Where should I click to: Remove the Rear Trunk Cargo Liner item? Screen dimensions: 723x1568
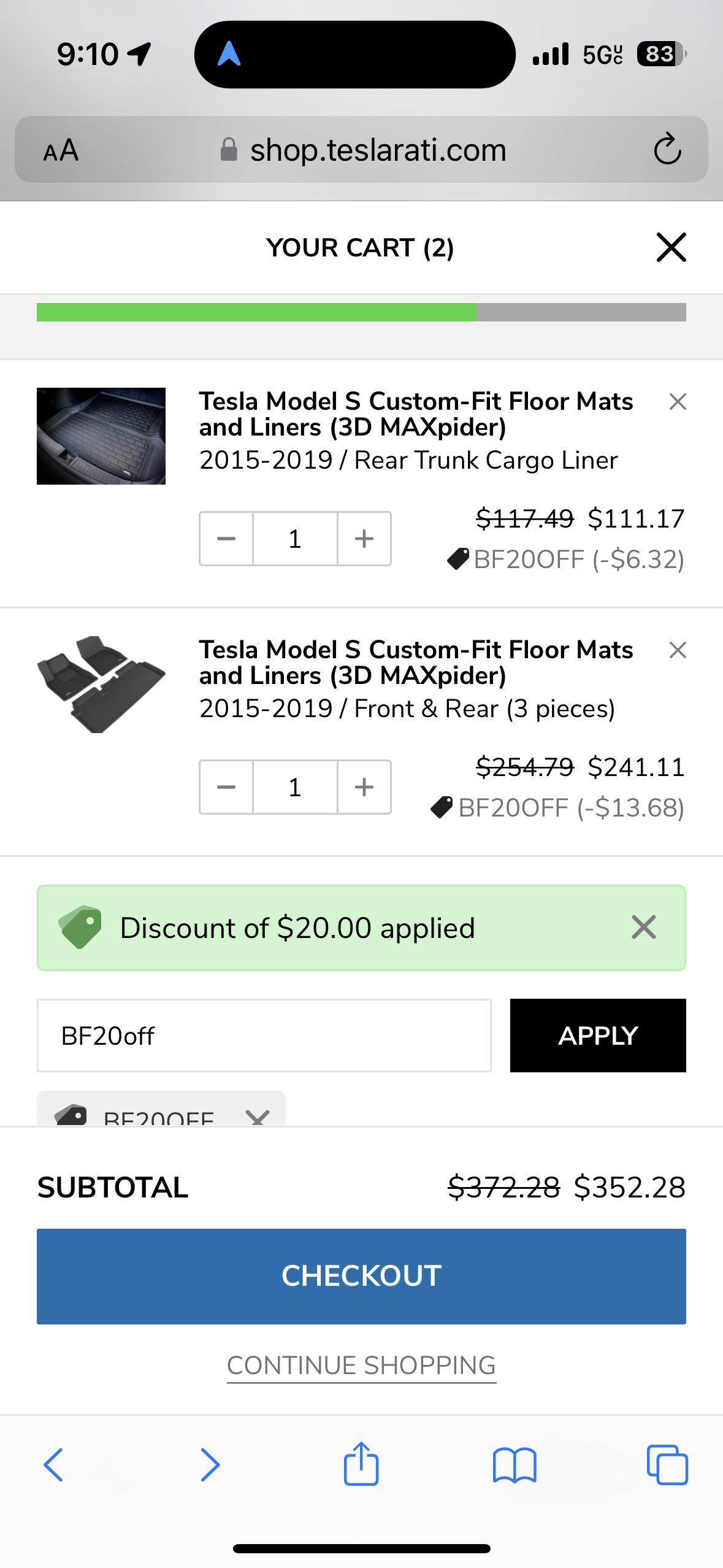click(678, 402)
